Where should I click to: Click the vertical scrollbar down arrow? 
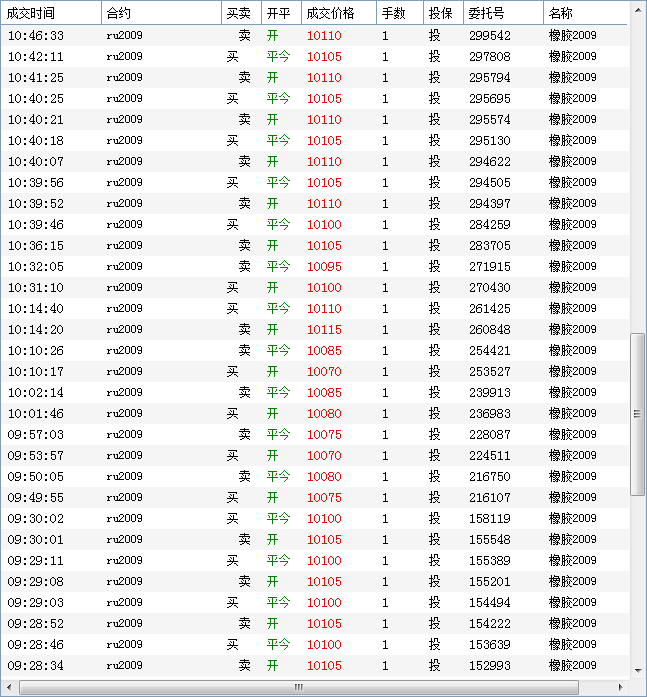638,671
